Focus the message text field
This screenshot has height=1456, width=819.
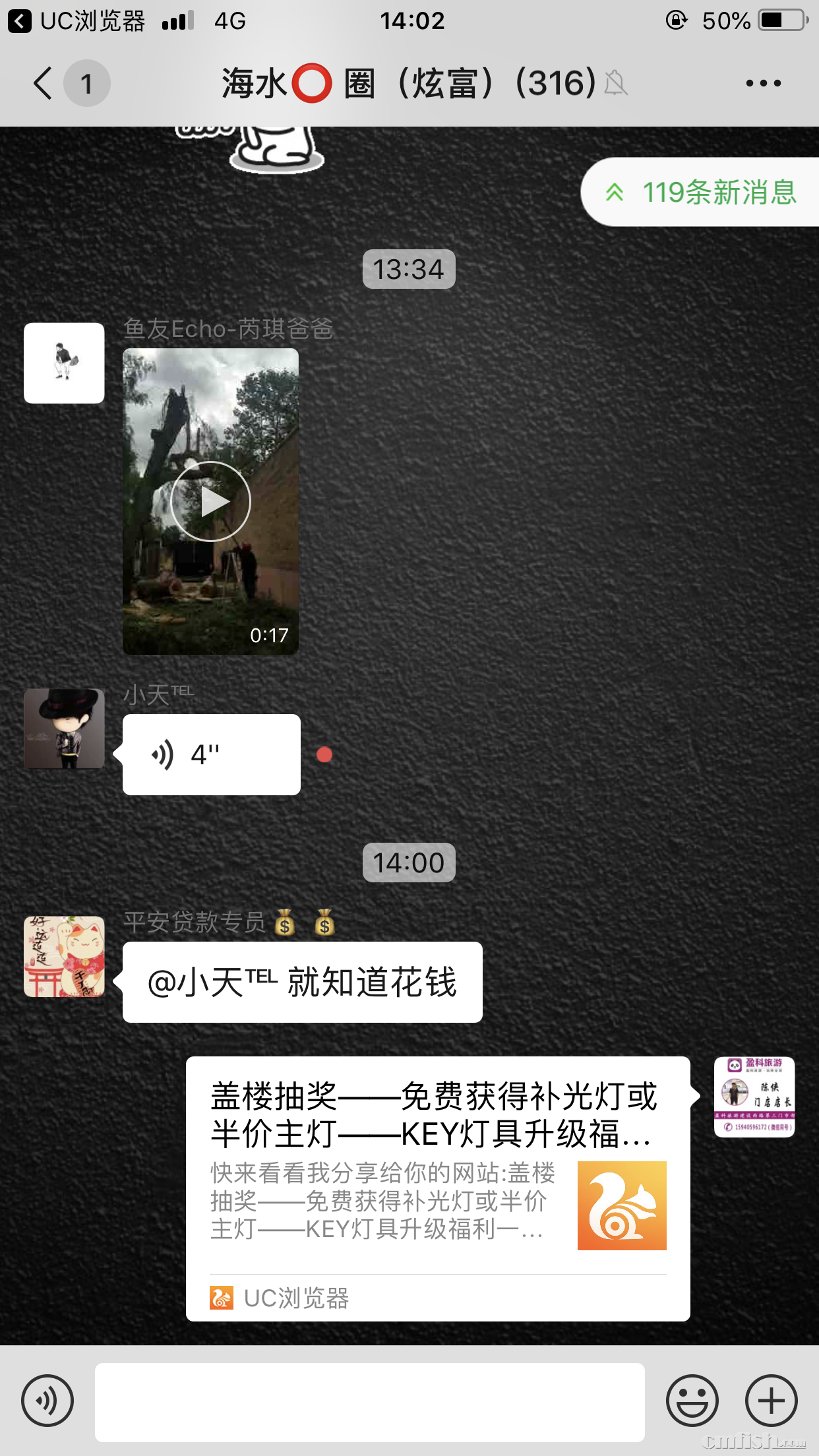pyautogui.click(x=369, y=1402)
